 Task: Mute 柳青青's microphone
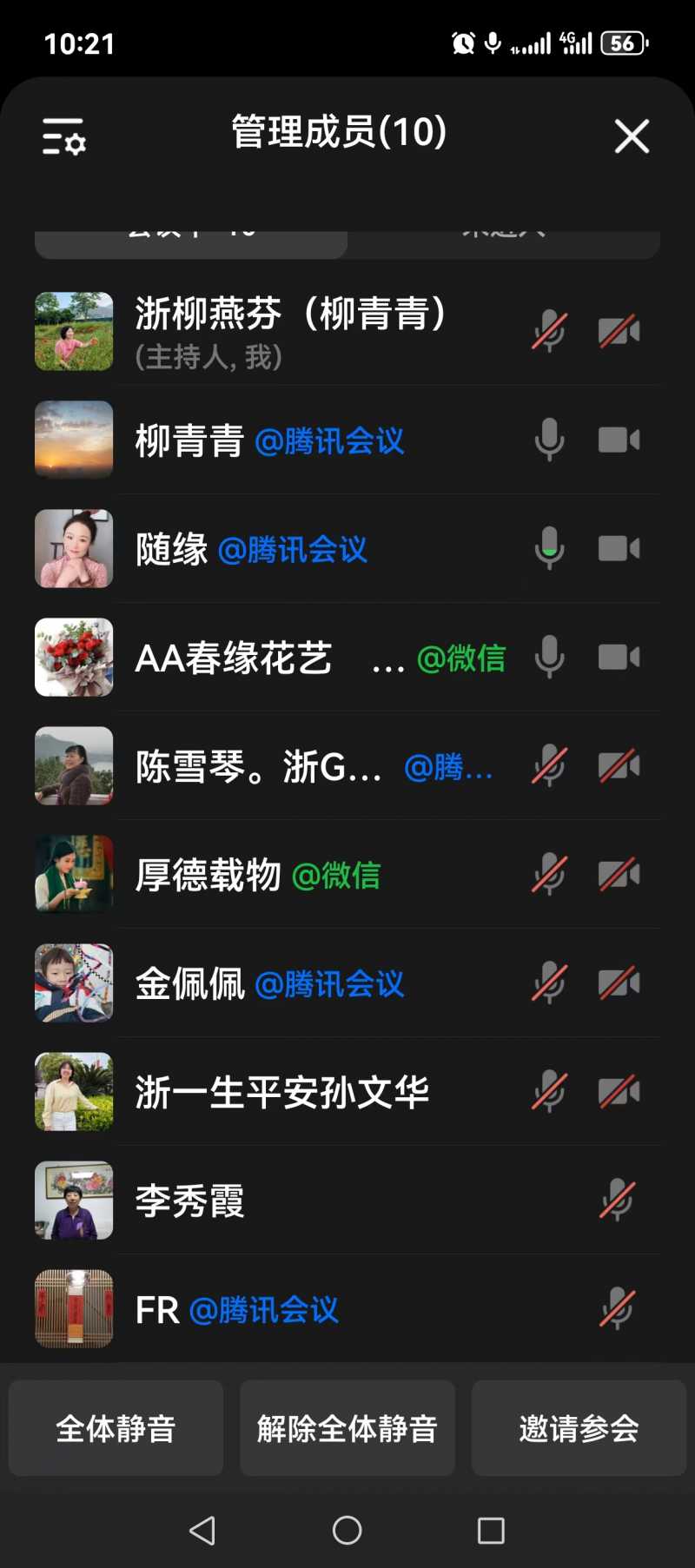pos(549,440)
